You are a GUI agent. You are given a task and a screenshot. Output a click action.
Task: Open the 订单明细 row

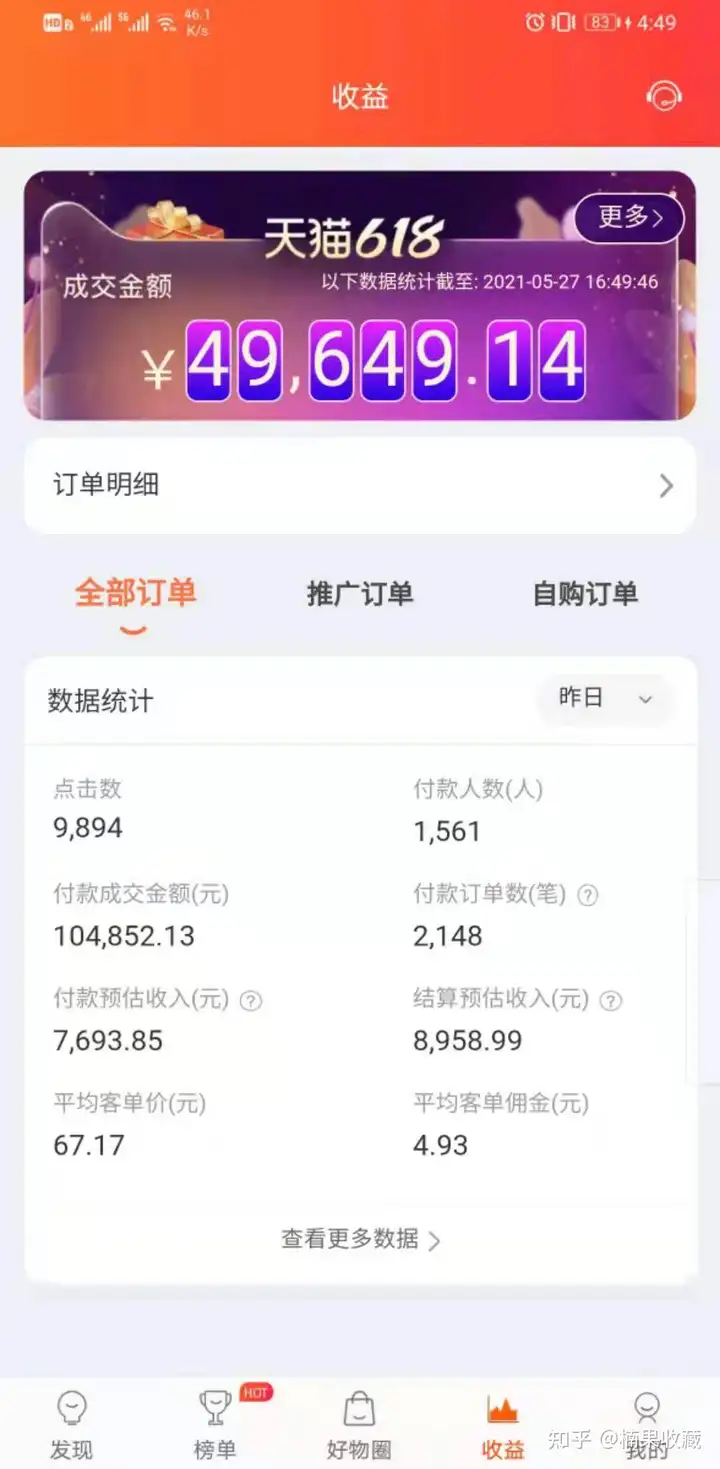click(360, 485)
